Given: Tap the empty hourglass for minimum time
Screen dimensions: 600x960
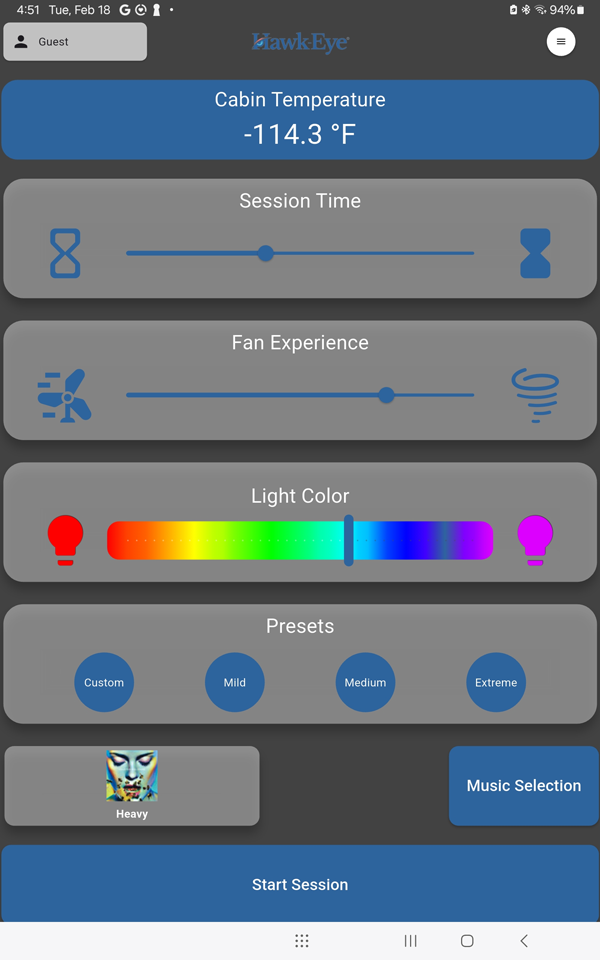Looking at the screenshot, I should click(65, 253).
